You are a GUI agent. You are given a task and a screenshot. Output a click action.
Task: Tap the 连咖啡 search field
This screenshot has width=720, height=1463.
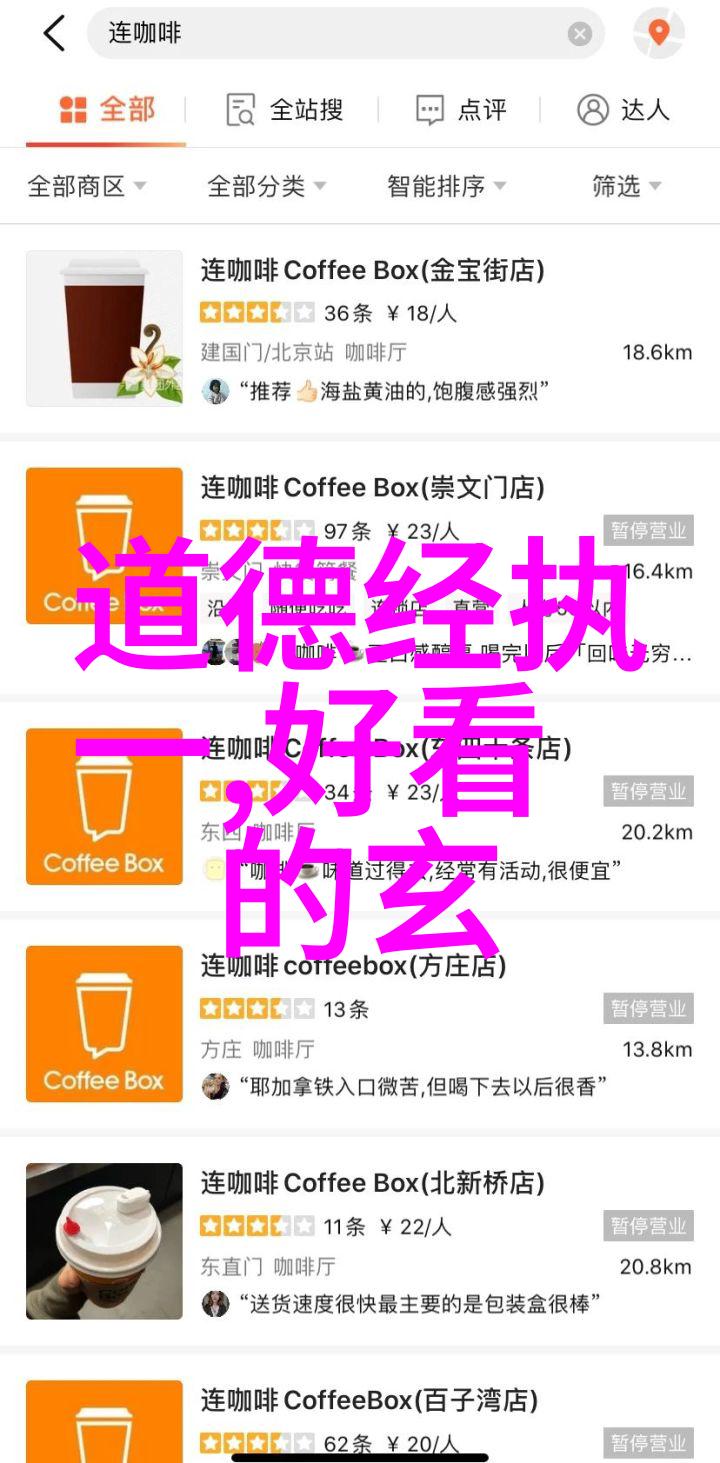pos(330,34)
